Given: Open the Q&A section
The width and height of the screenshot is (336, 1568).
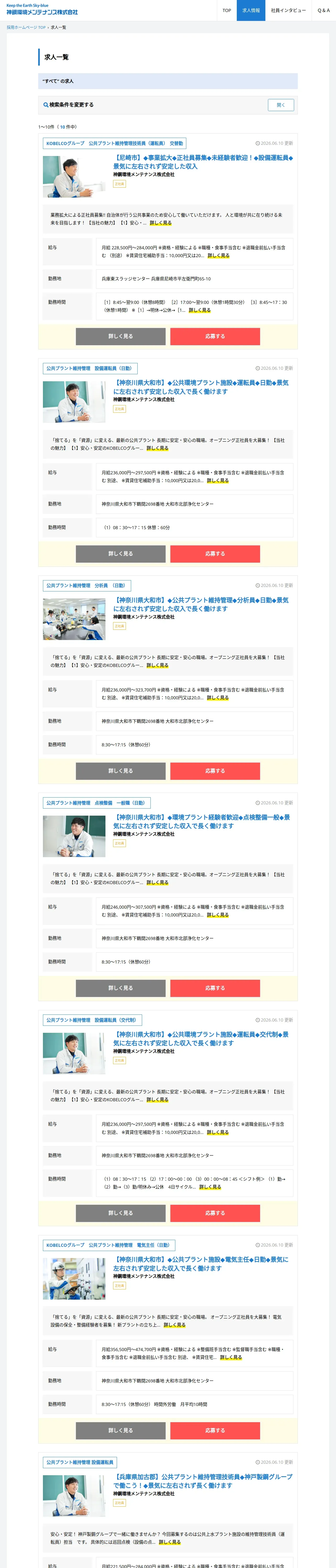Looking at the screenshot, I should (x=323, y=10).
